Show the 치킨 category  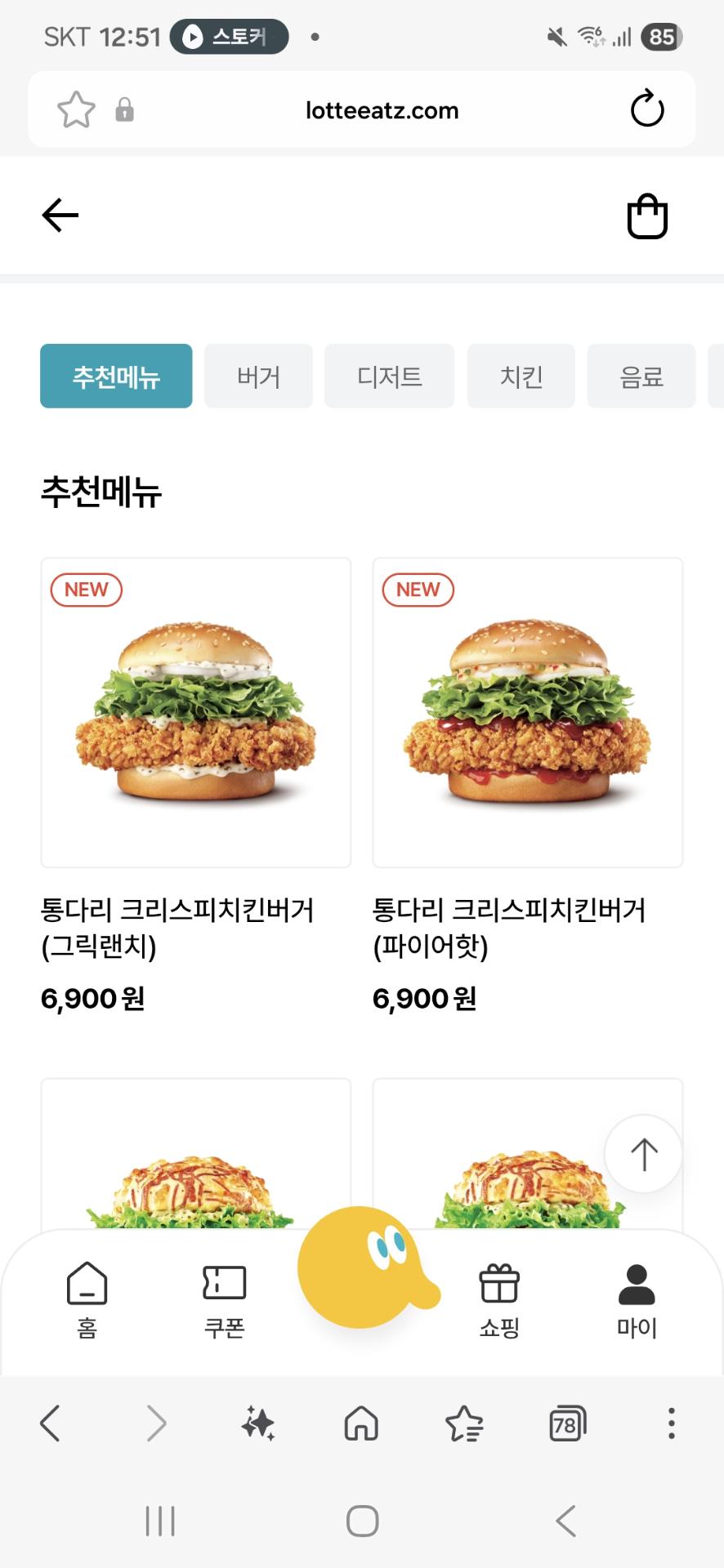click(x=521, y=376)
